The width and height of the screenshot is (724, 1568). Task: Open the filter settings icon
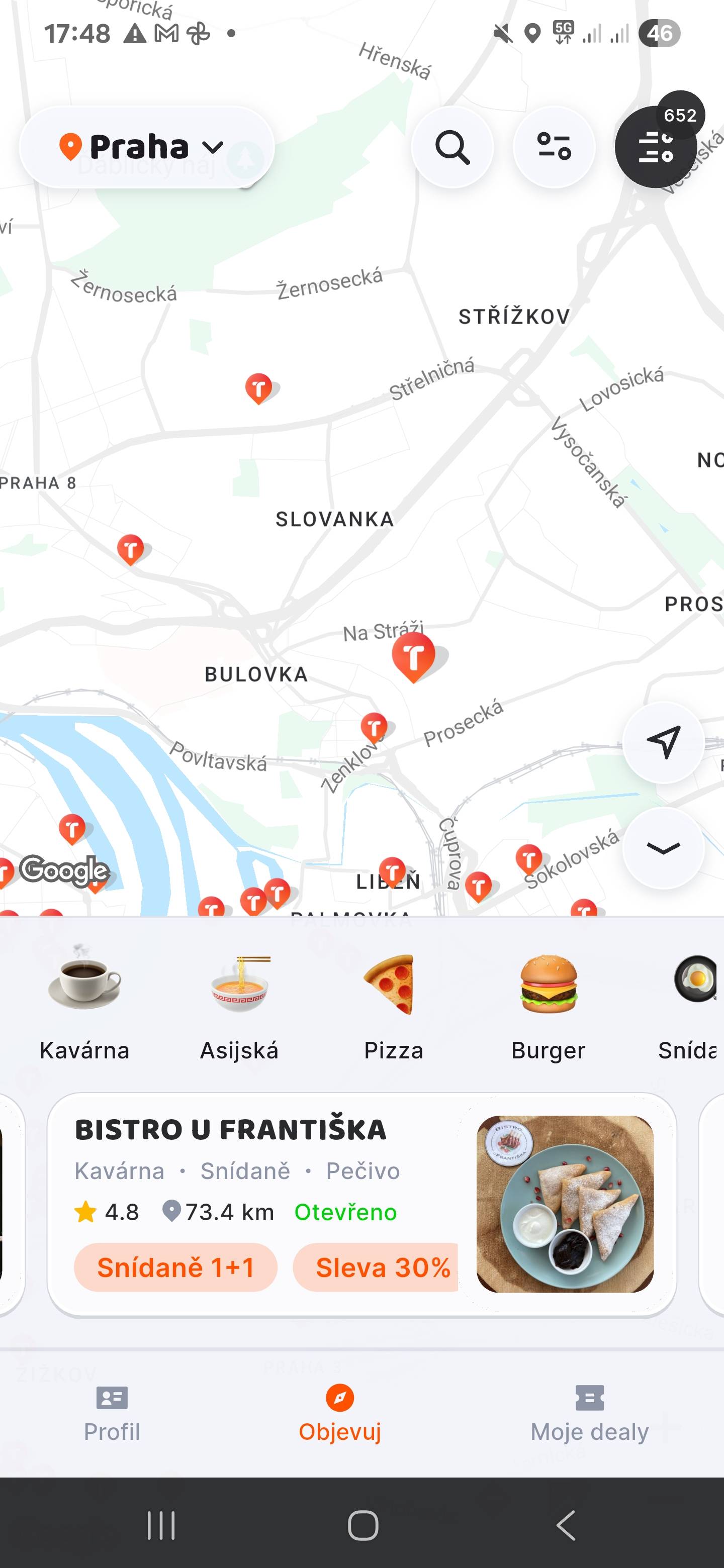tap(554, 147)
